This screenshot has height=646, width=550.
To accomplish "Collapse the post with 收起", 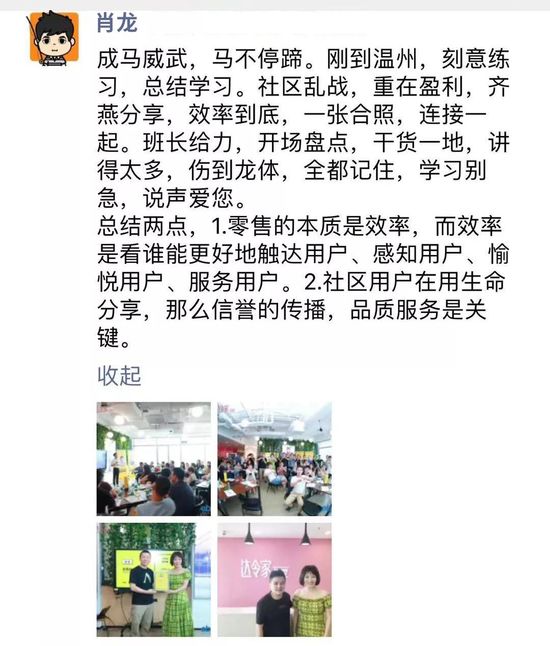I will click(x=119, y=376).
